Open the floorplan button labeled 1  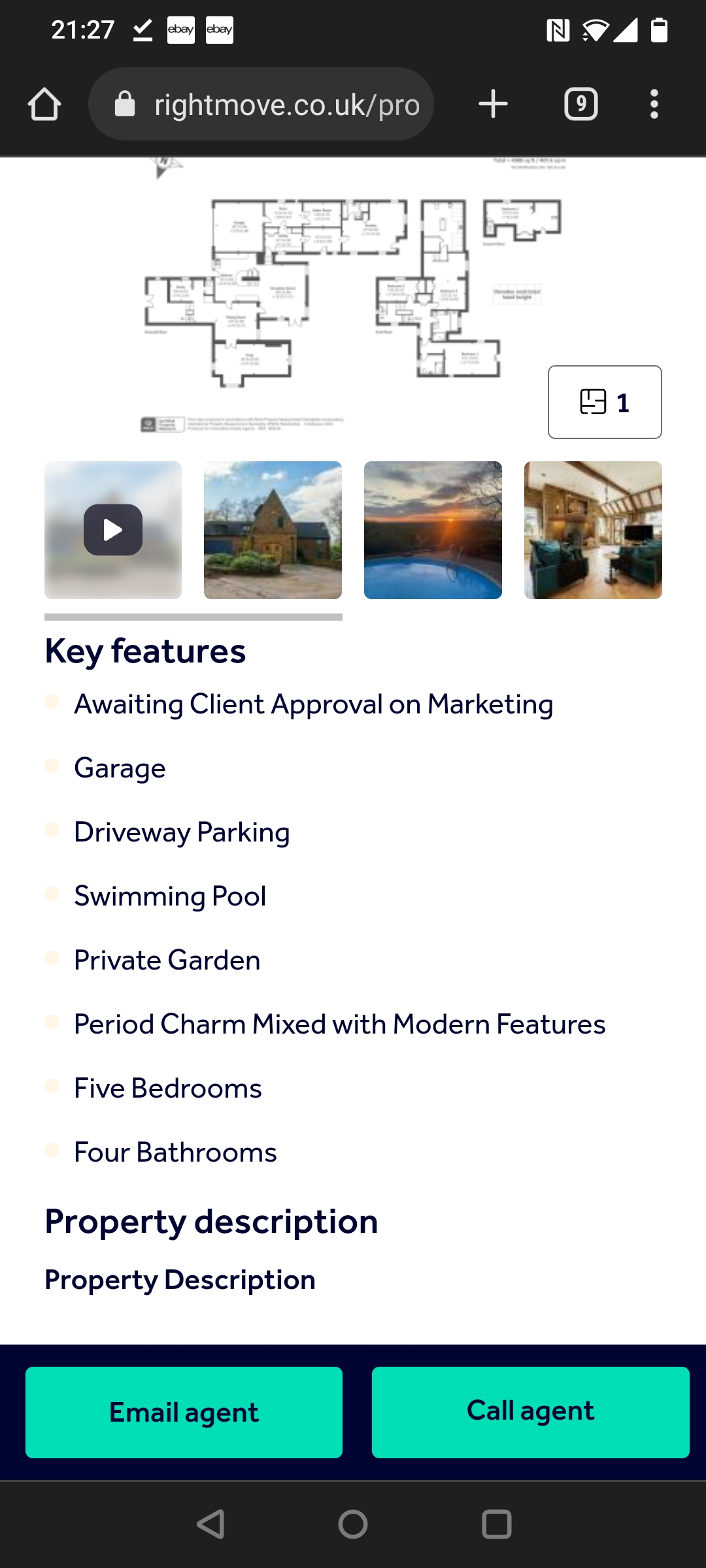(x=604, y=402)
